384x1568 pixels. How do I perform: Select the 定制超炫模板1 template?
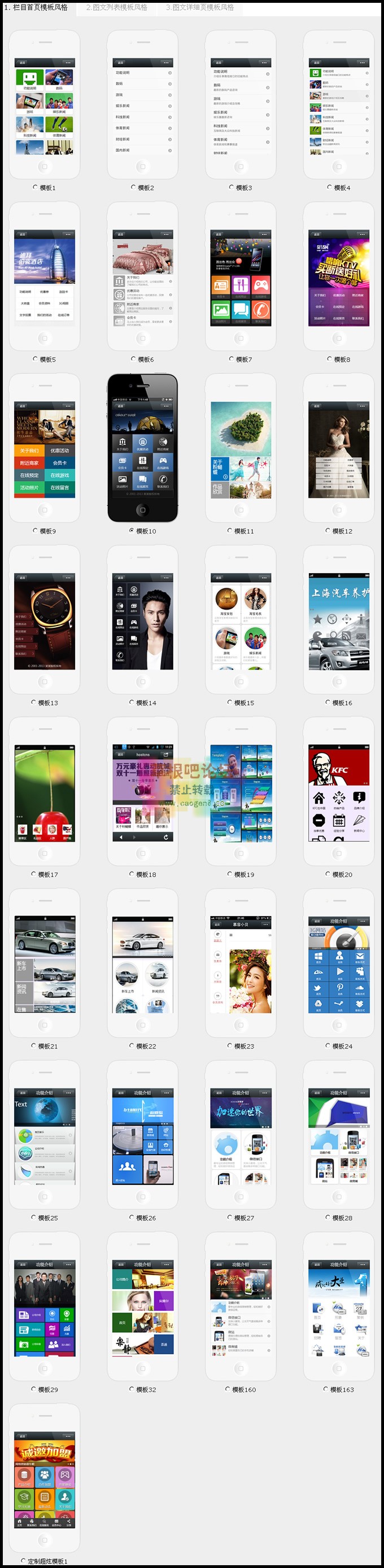click(23, 1561)
